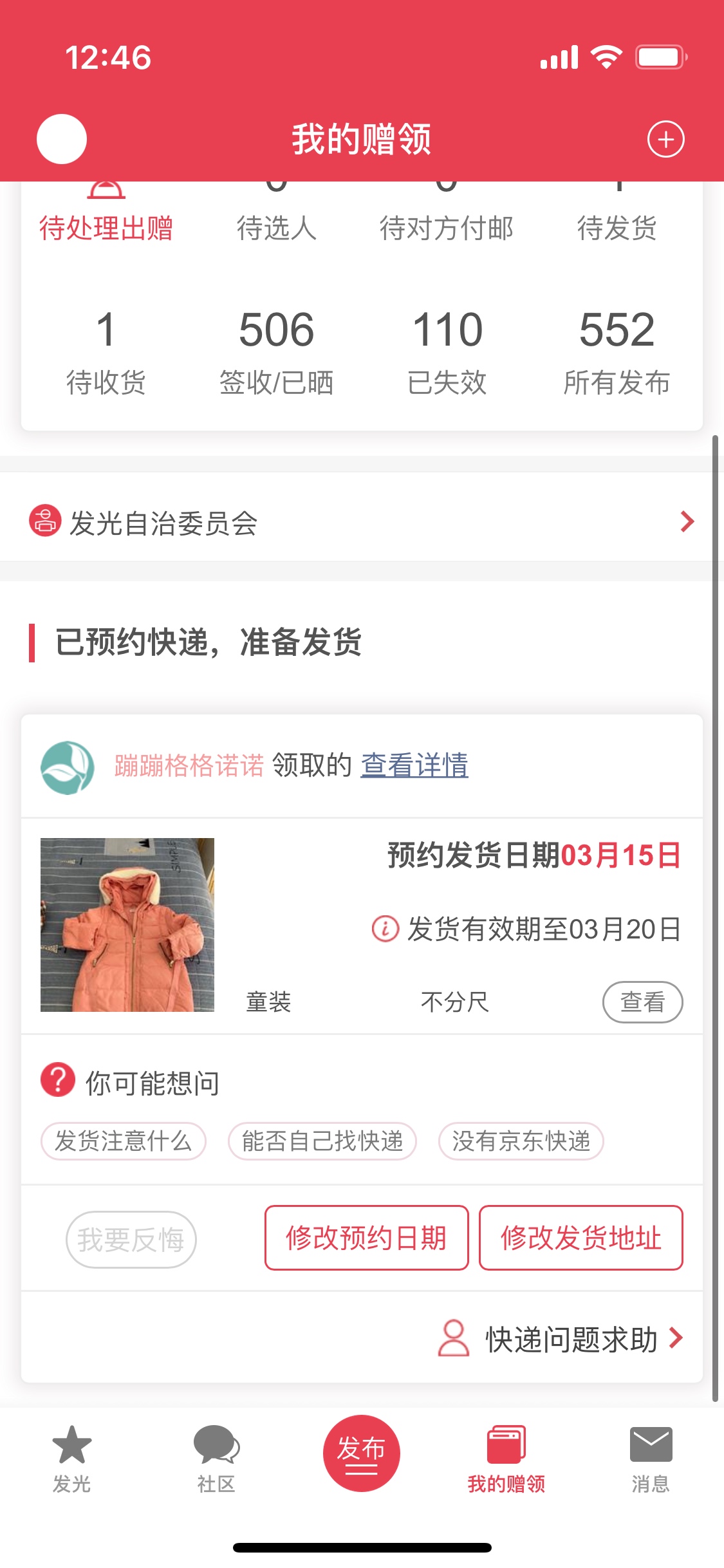Tap 修改预约日期 button

[x=366, y=1238]
